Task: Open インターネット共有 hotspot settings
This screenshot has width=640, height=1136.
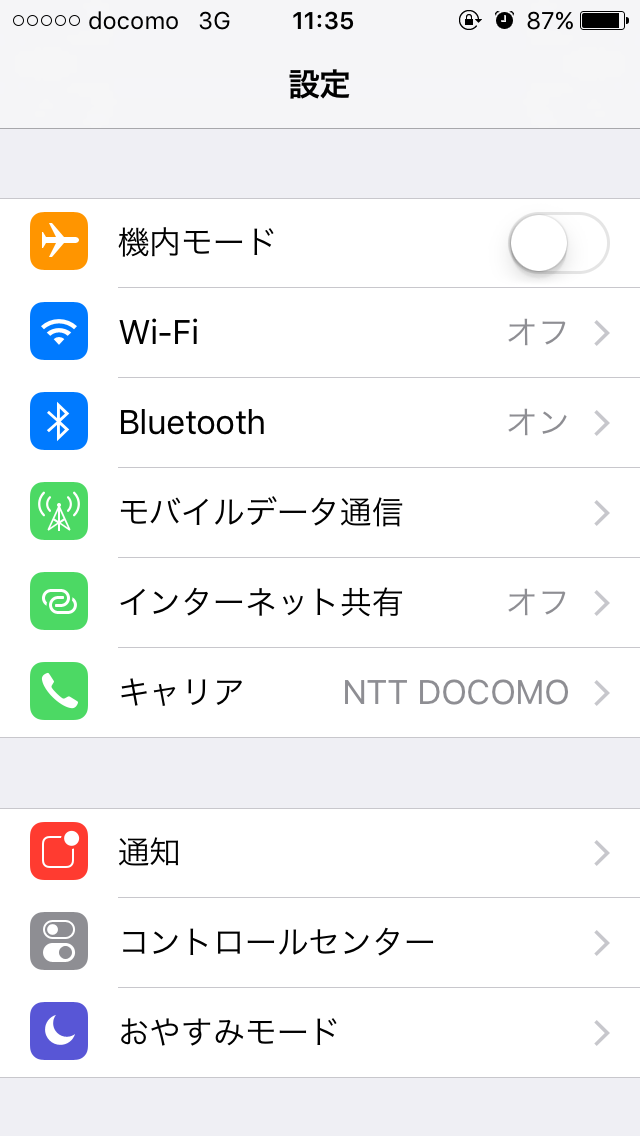Action: pos(320,602)
